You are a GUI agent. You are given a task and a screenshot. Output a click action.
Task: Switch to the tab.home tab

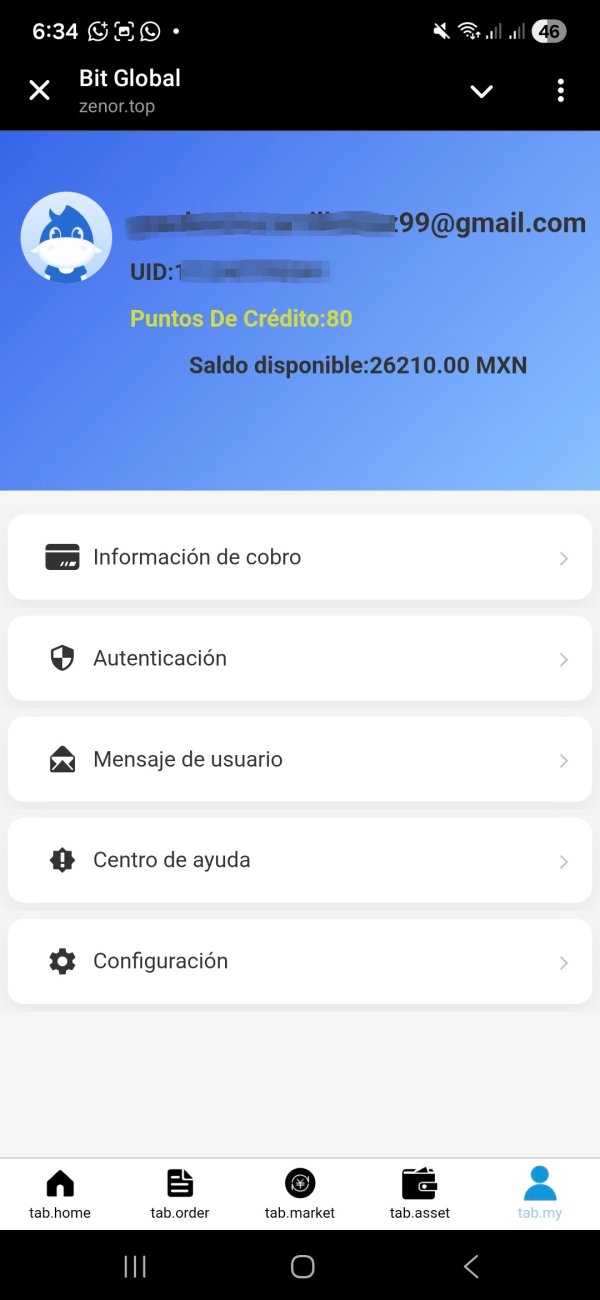[60, 1194]
